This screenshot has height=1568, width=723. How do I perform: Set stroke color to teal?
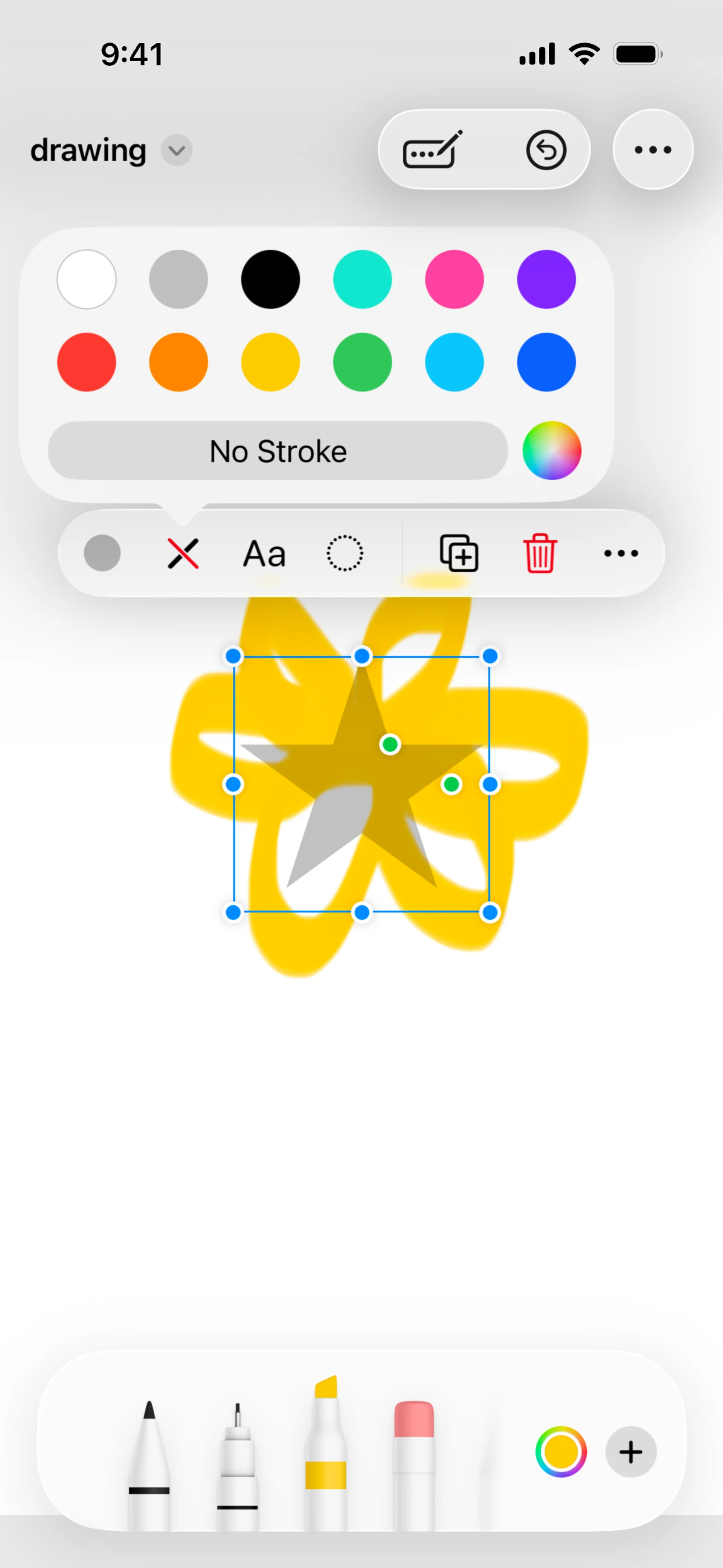[x=362, y=280]
